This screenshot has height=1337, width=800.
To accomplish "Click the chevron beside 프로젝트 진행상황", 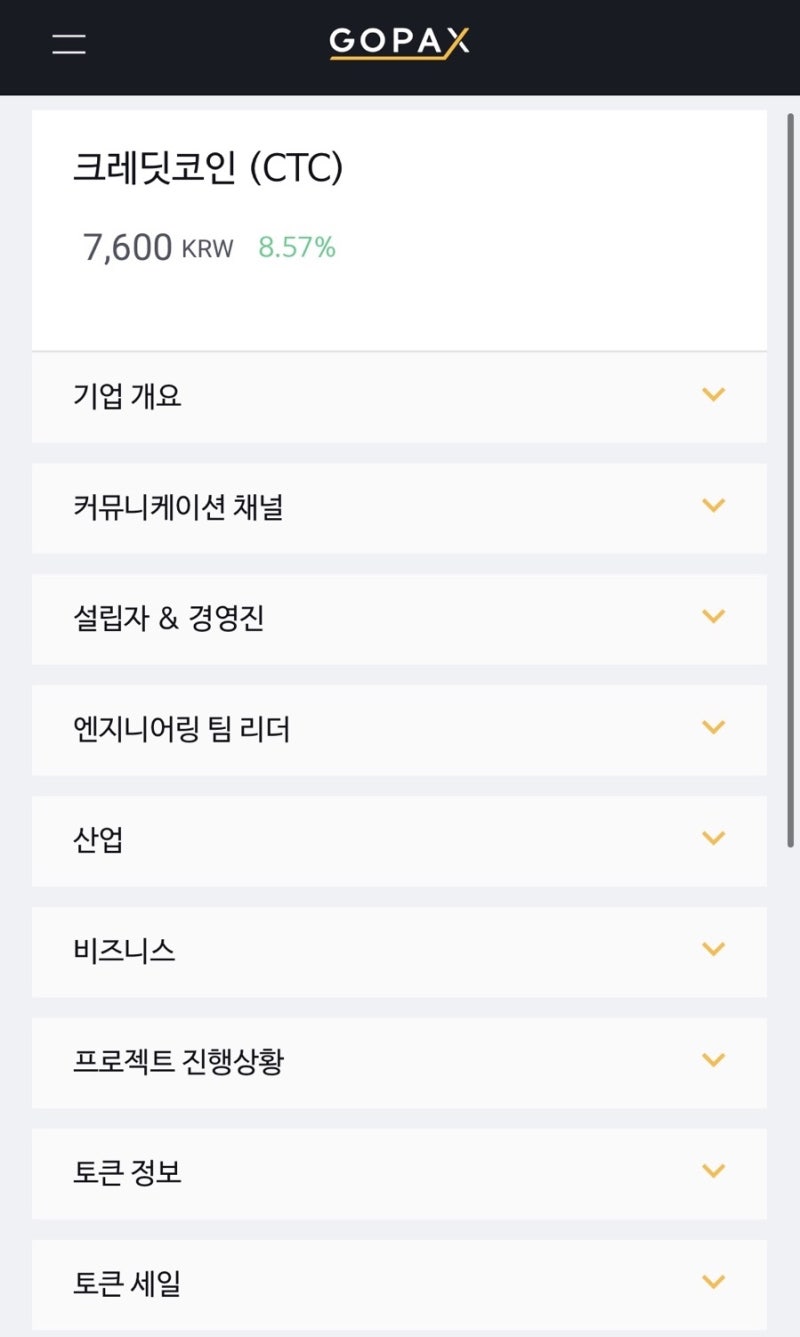I will [x=714, y=1062].
